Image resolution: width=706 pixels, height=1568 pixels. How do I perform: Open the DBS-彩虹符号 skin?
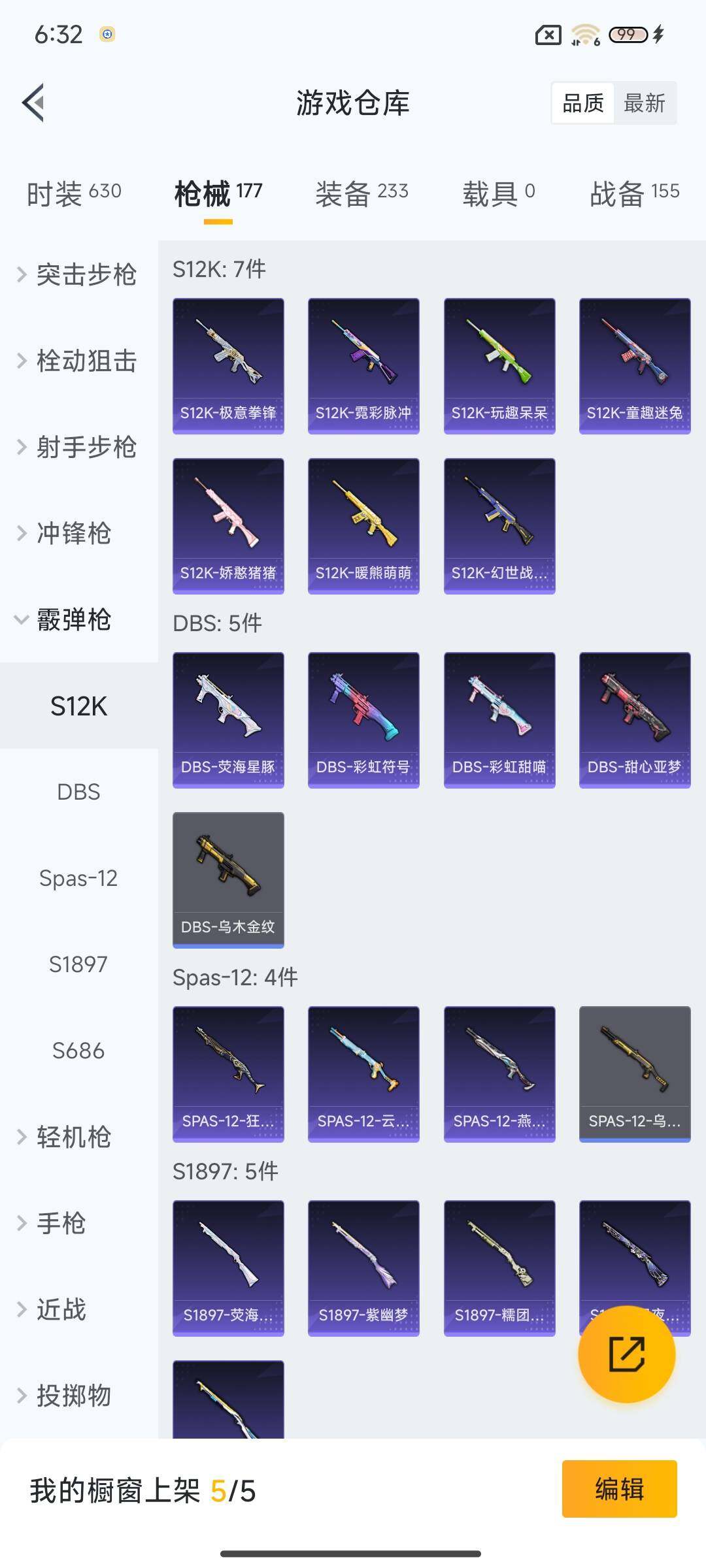tap(363, 720)
